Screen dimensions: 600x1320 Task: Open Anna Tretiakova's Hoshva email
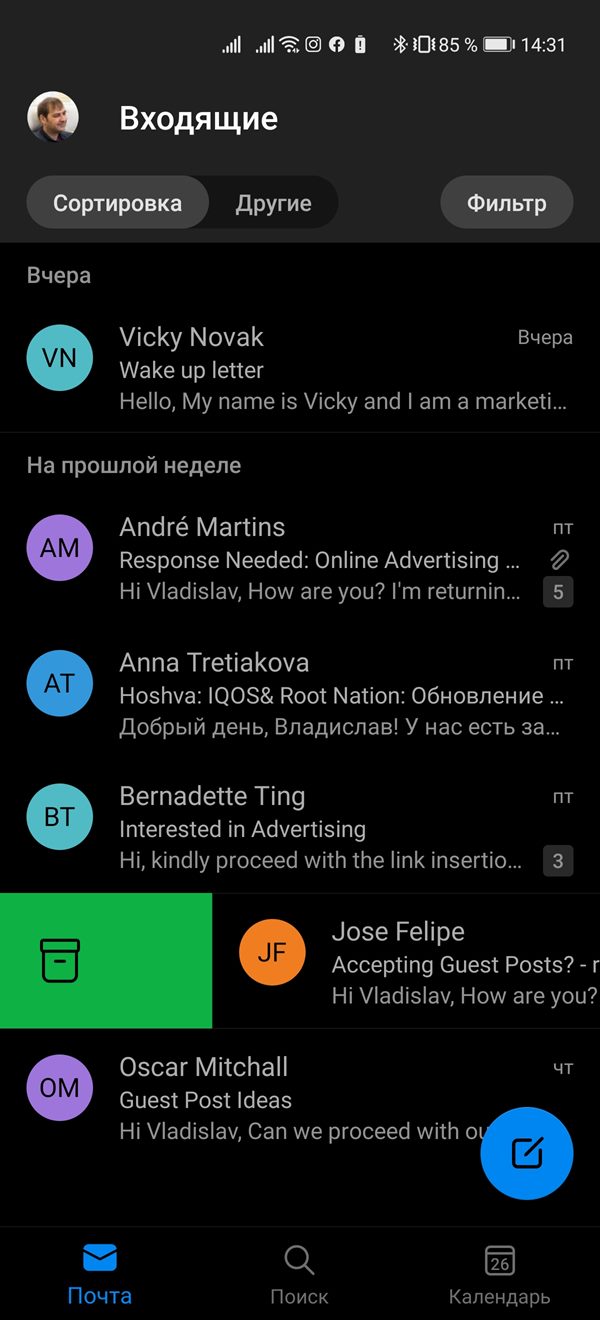300,695
